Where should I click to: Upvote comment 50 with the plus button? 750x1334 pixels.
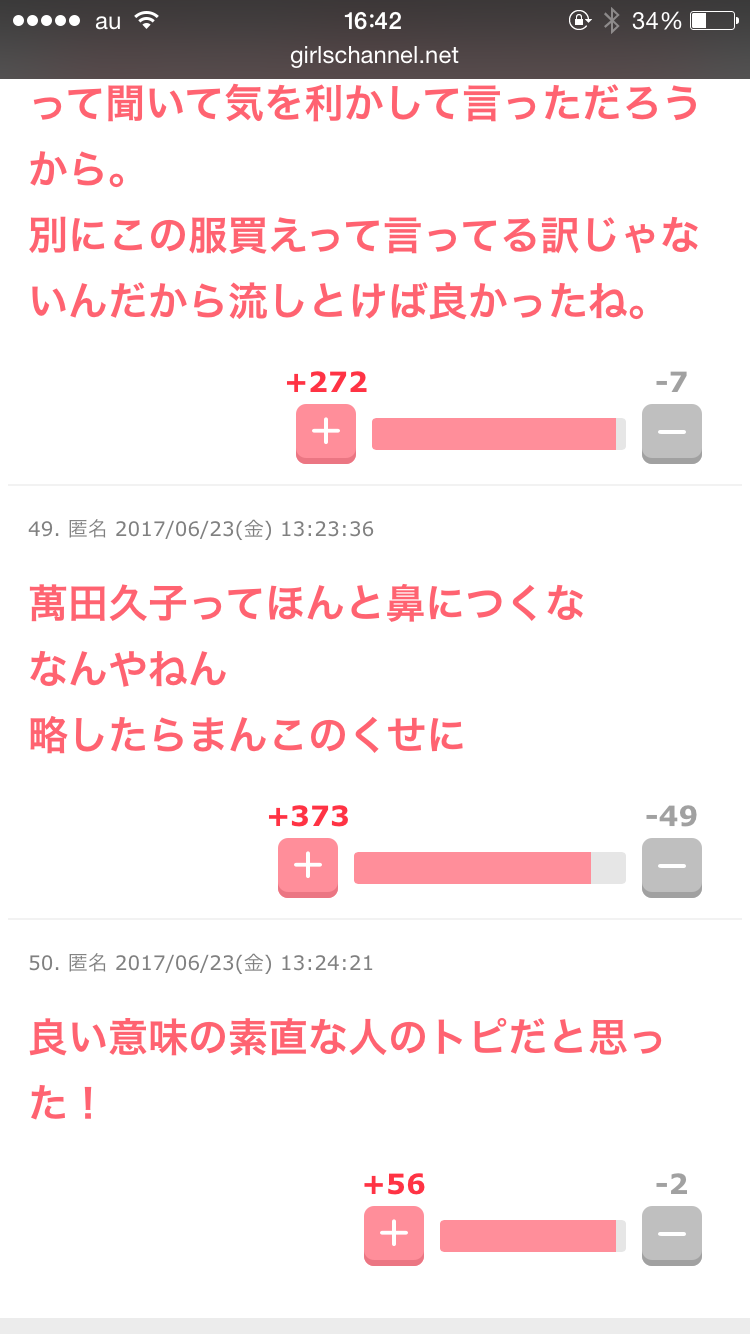pyautogui.click(x=394, y=1235)
